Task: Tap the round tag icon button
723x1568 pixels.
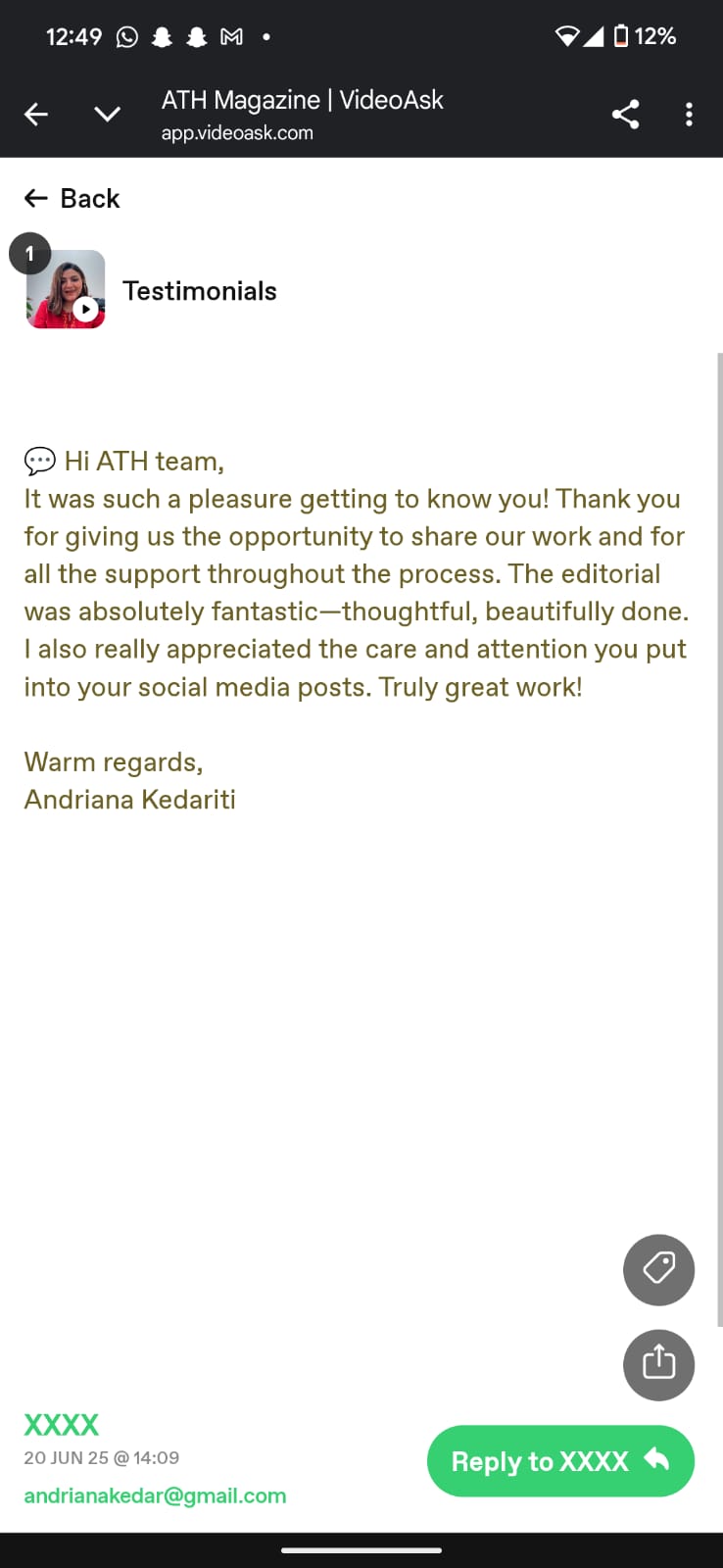Action: pyautogui.click(x=658, y=1270)
